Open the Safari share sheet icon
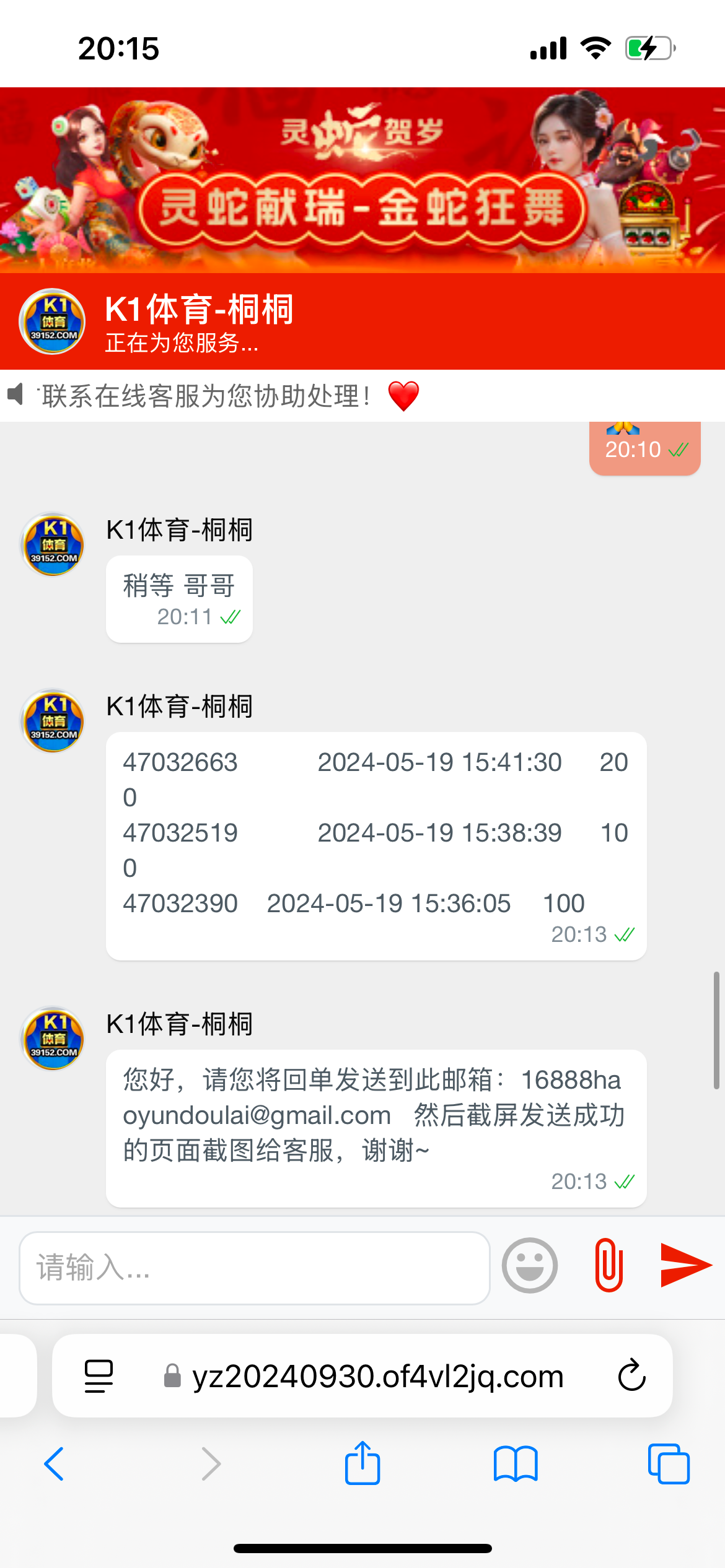This screenshot has height=1568, width=725. [x=362, y=1464]
